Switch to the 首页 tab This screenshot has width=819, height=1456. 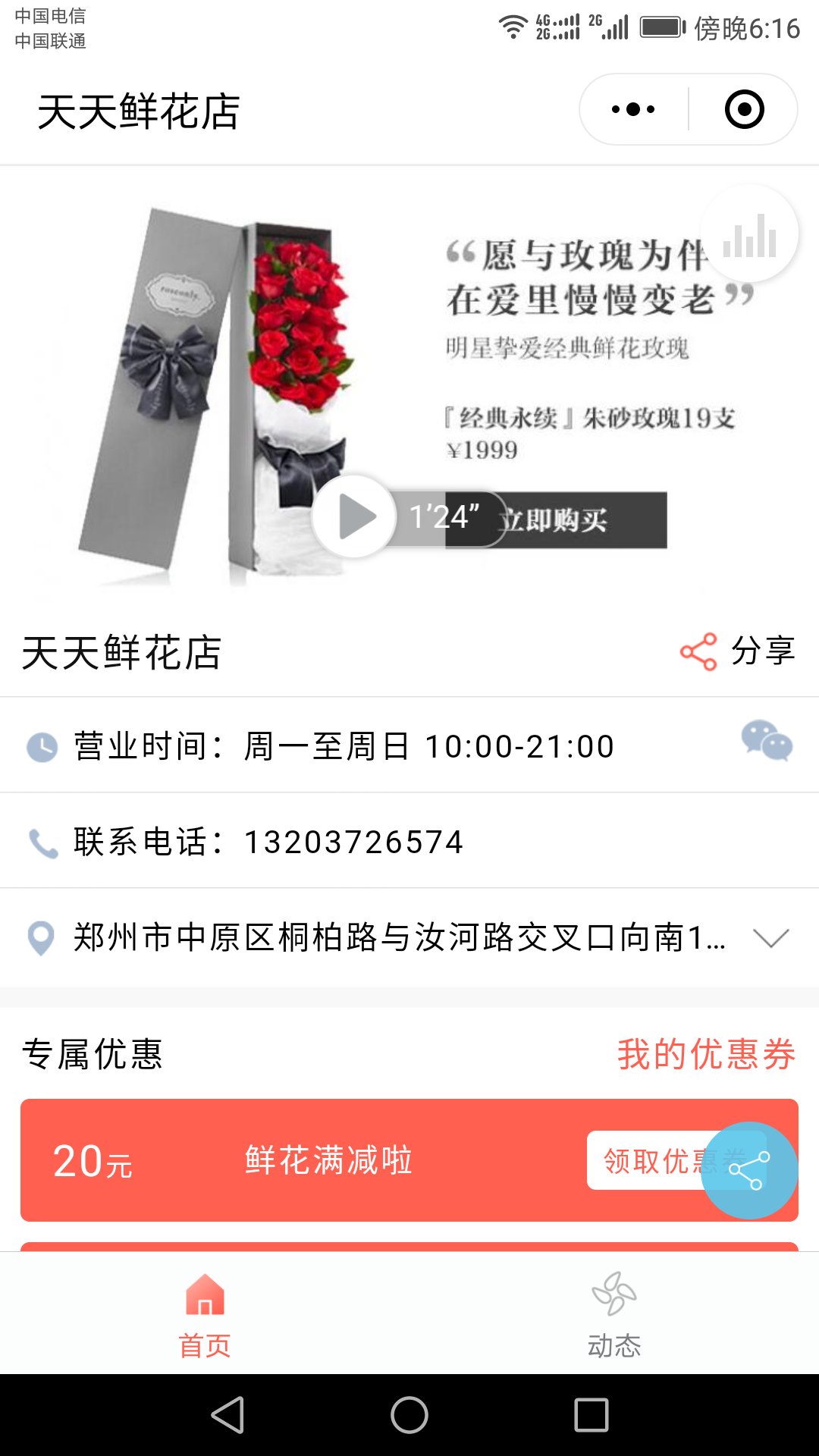[205, 1315]
